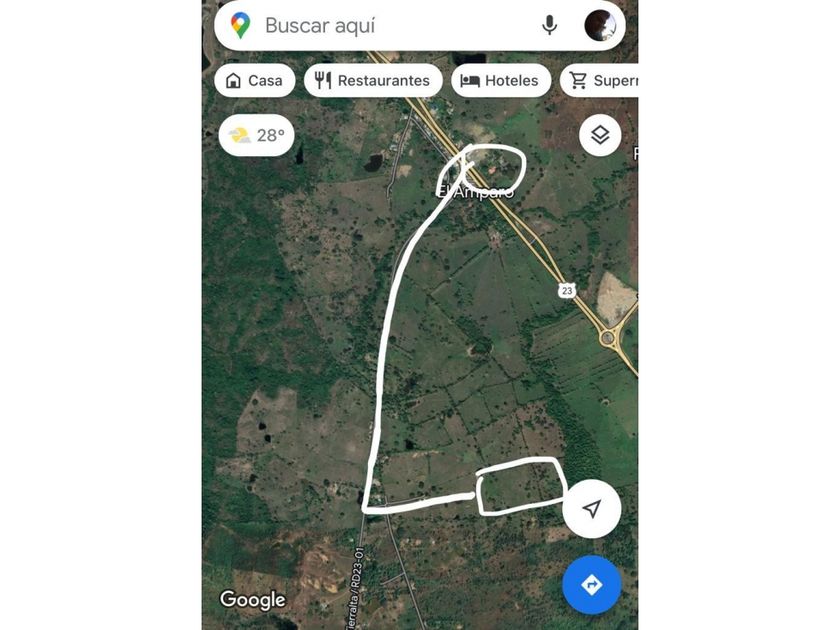840x630 pixels.
Task: Center map on my location
Action: coord(592,509)
